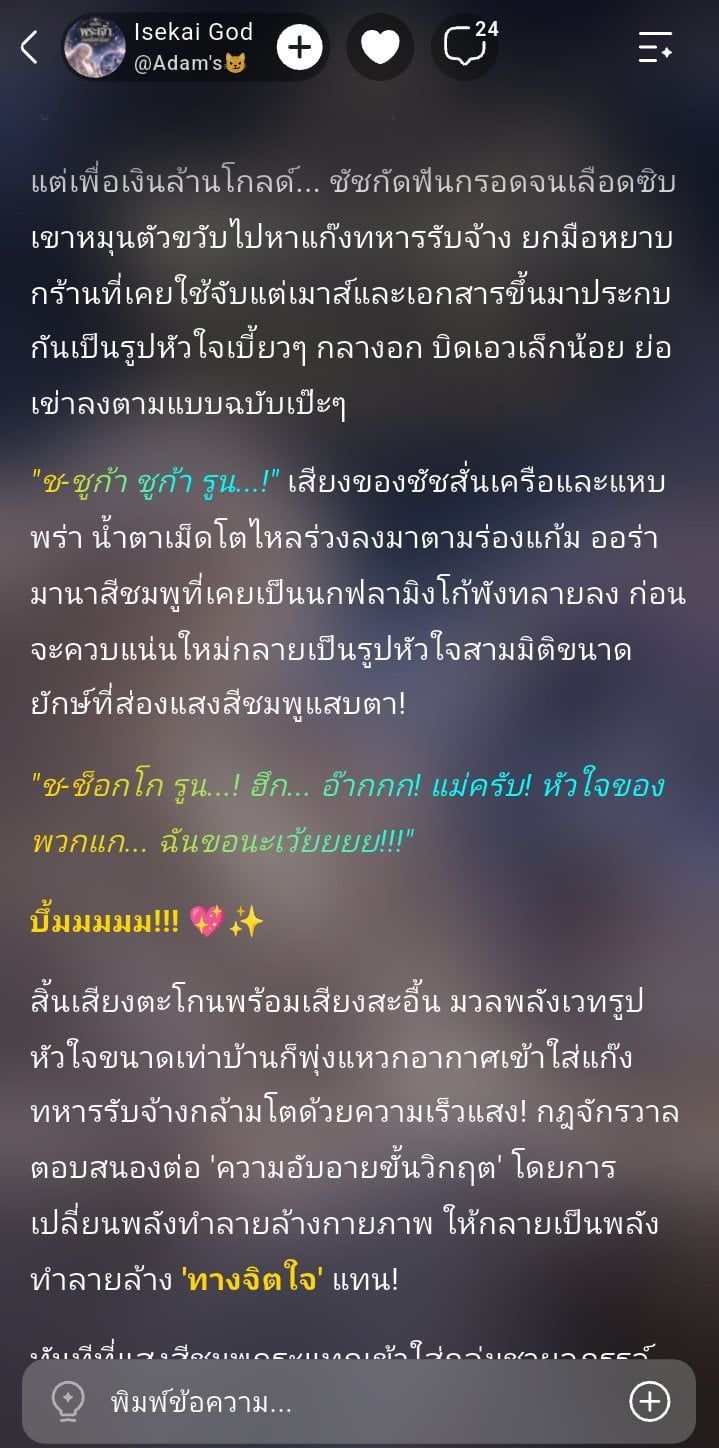Follow Isekai God with the plus button
Screen dimensions: 719x1448
point(299,47)
